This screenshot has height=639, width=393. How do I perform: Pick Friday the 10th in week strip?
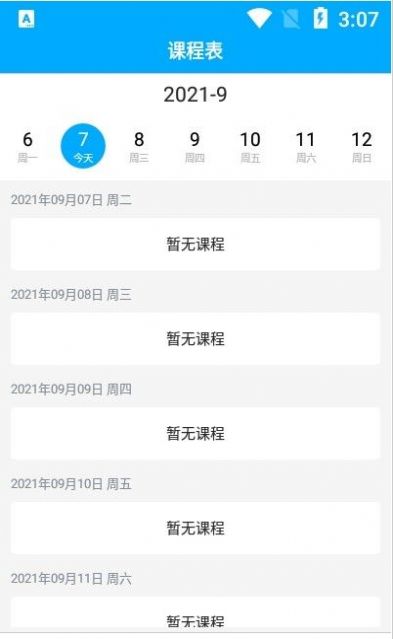[x=250, y=146]
